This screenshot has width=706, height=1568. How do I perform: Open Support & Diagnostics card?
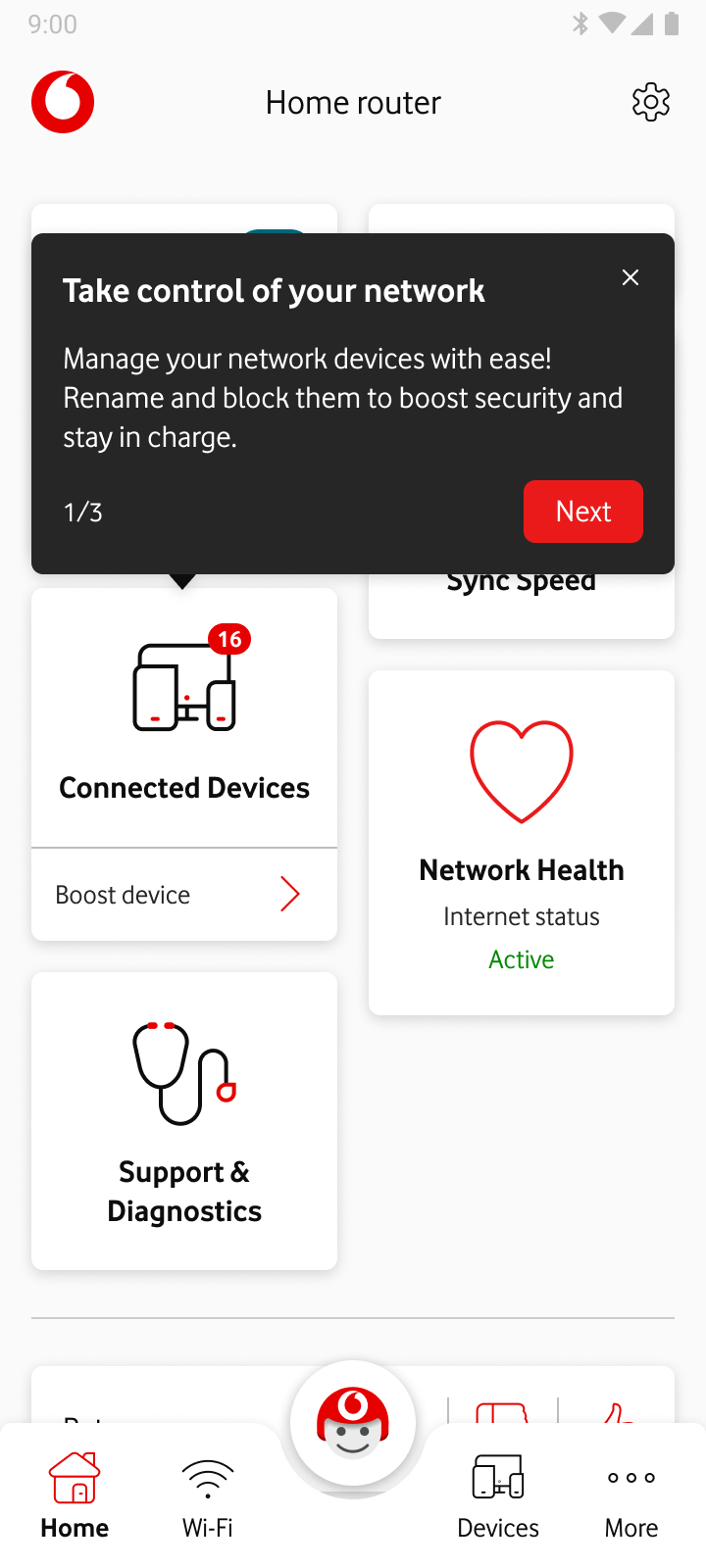pyautogui.click(x=184, y=1121)
